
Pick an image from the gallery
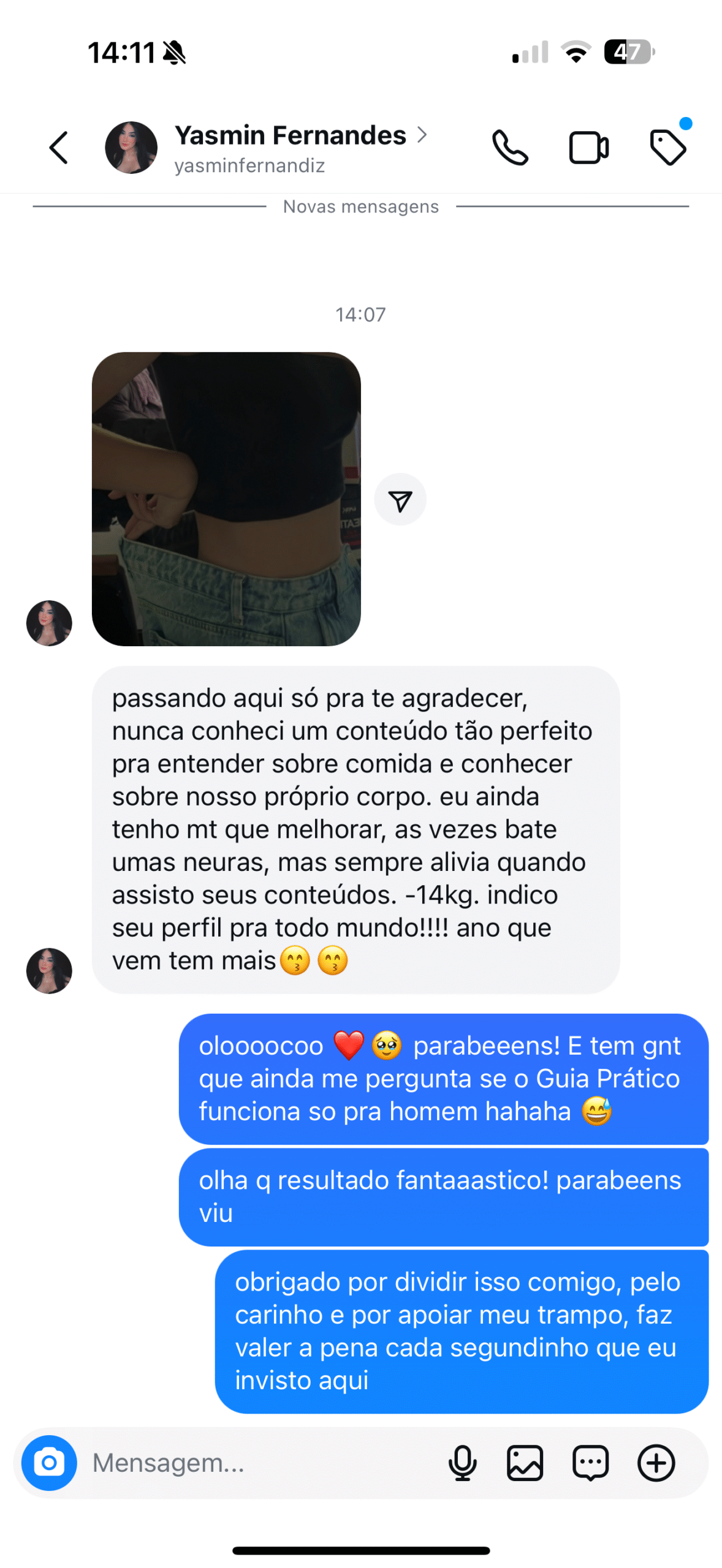click(525, 1463)
